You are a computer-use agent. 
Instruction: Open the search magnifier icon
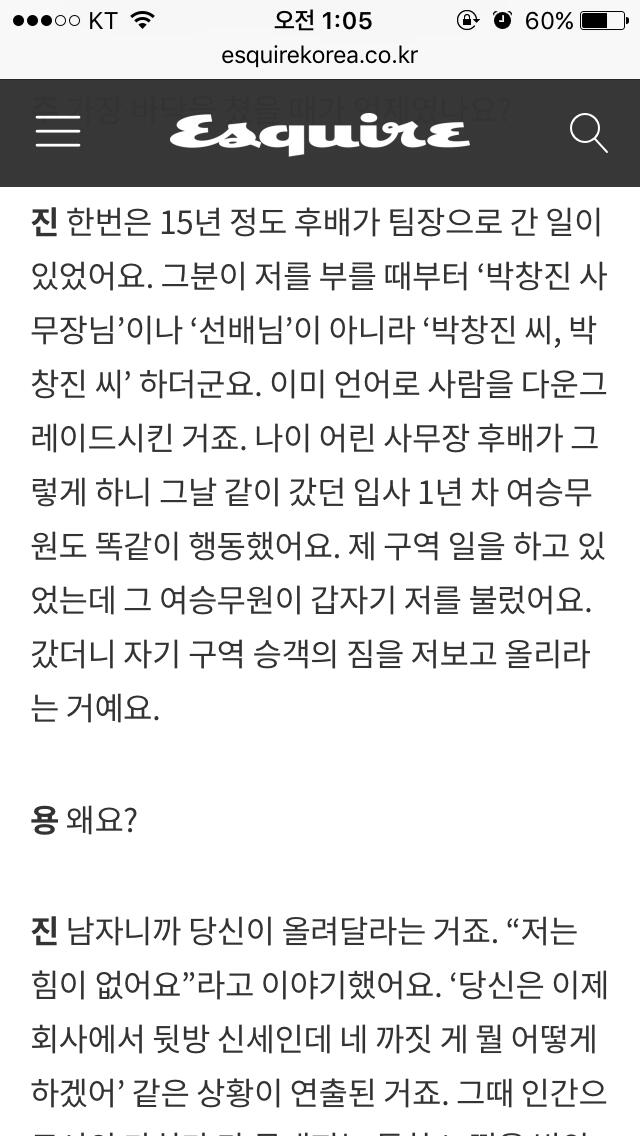588,133
